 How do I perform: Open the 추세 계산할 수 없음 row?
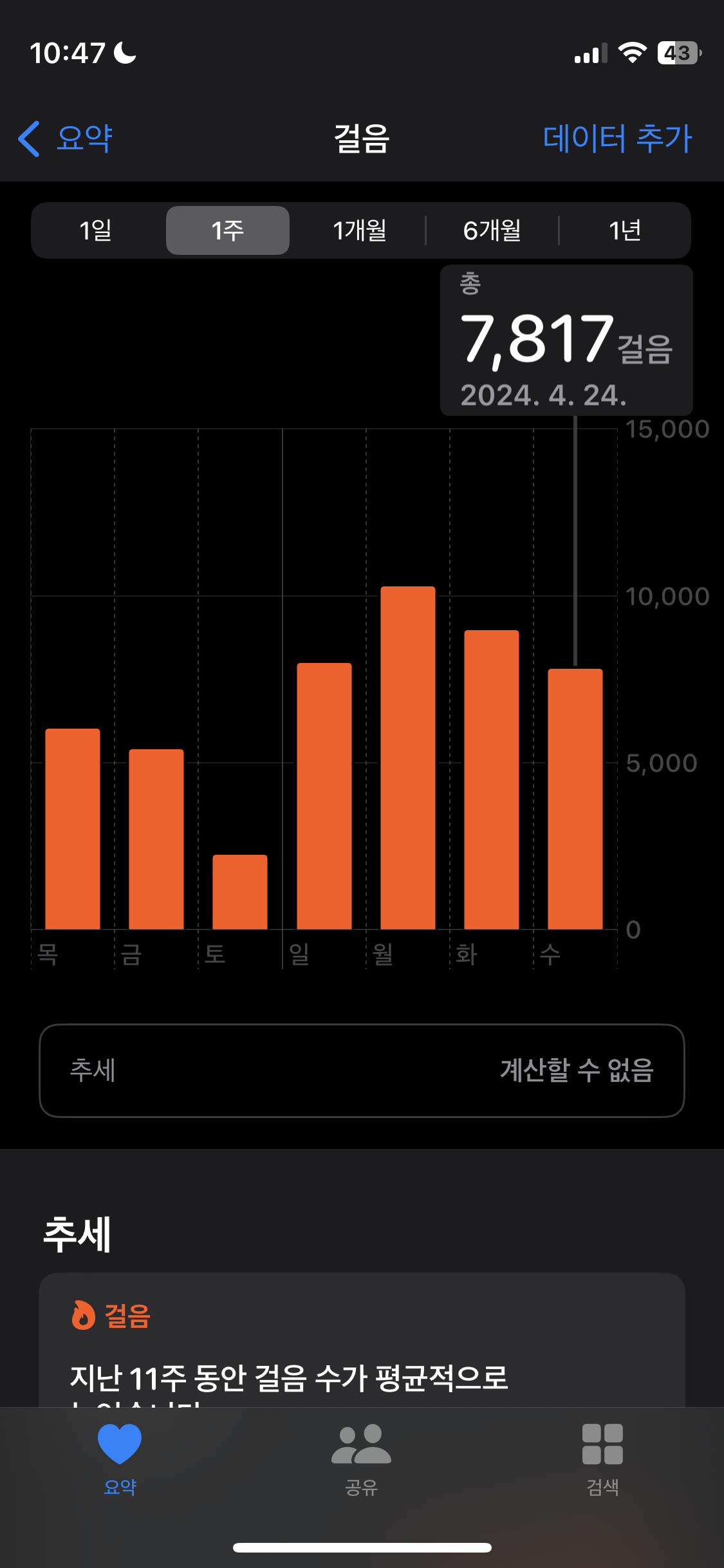click(x=362, y=1070)
